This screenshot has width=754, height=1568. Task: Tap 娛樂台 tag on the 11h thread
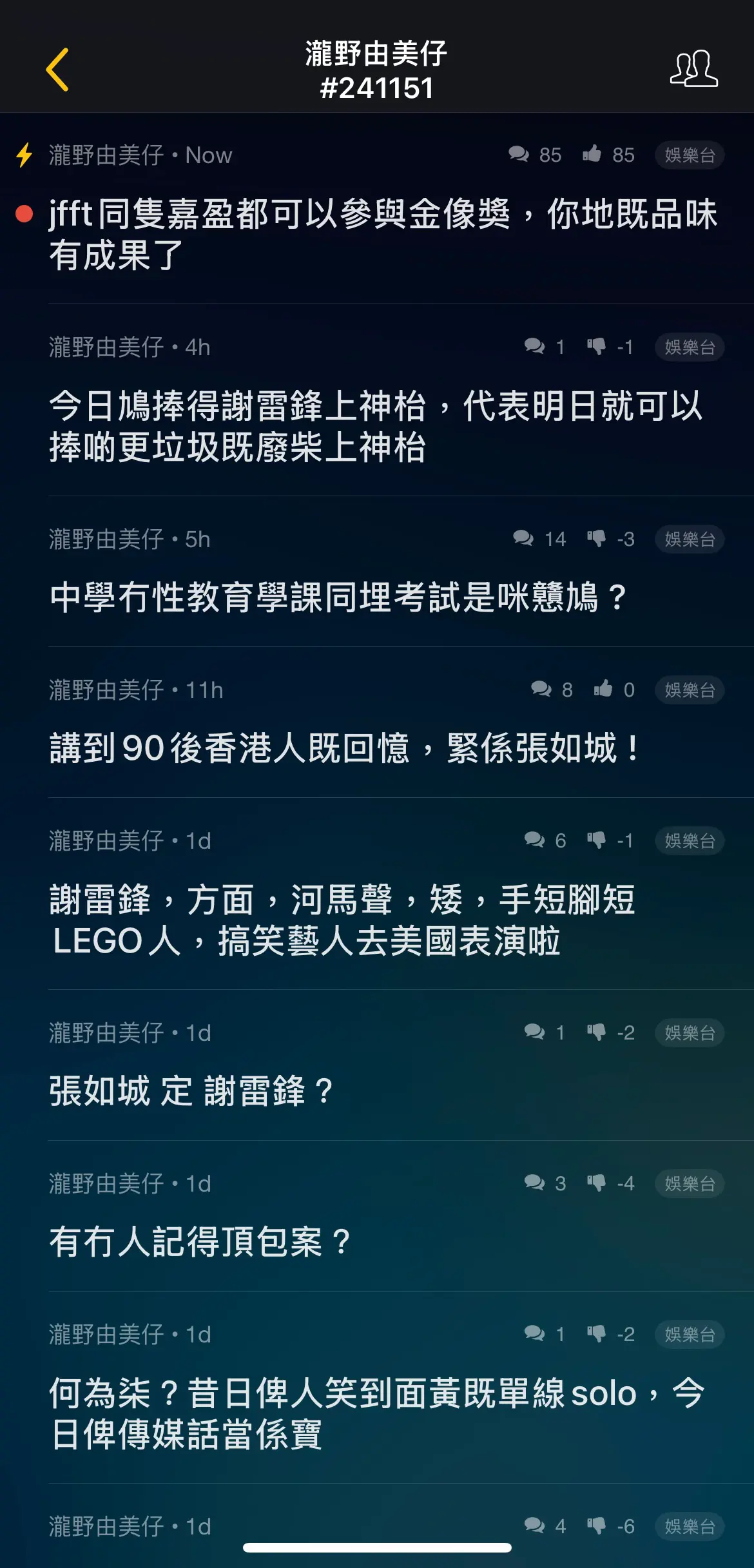[x=690, y=690]
